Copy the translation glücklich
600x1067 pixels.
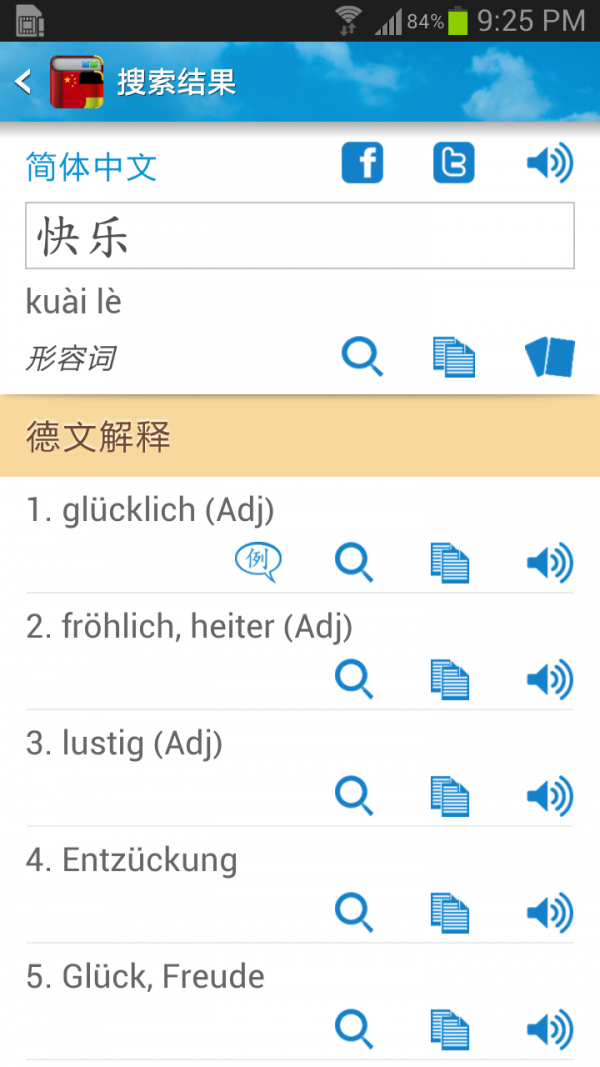tap(450, 562)
